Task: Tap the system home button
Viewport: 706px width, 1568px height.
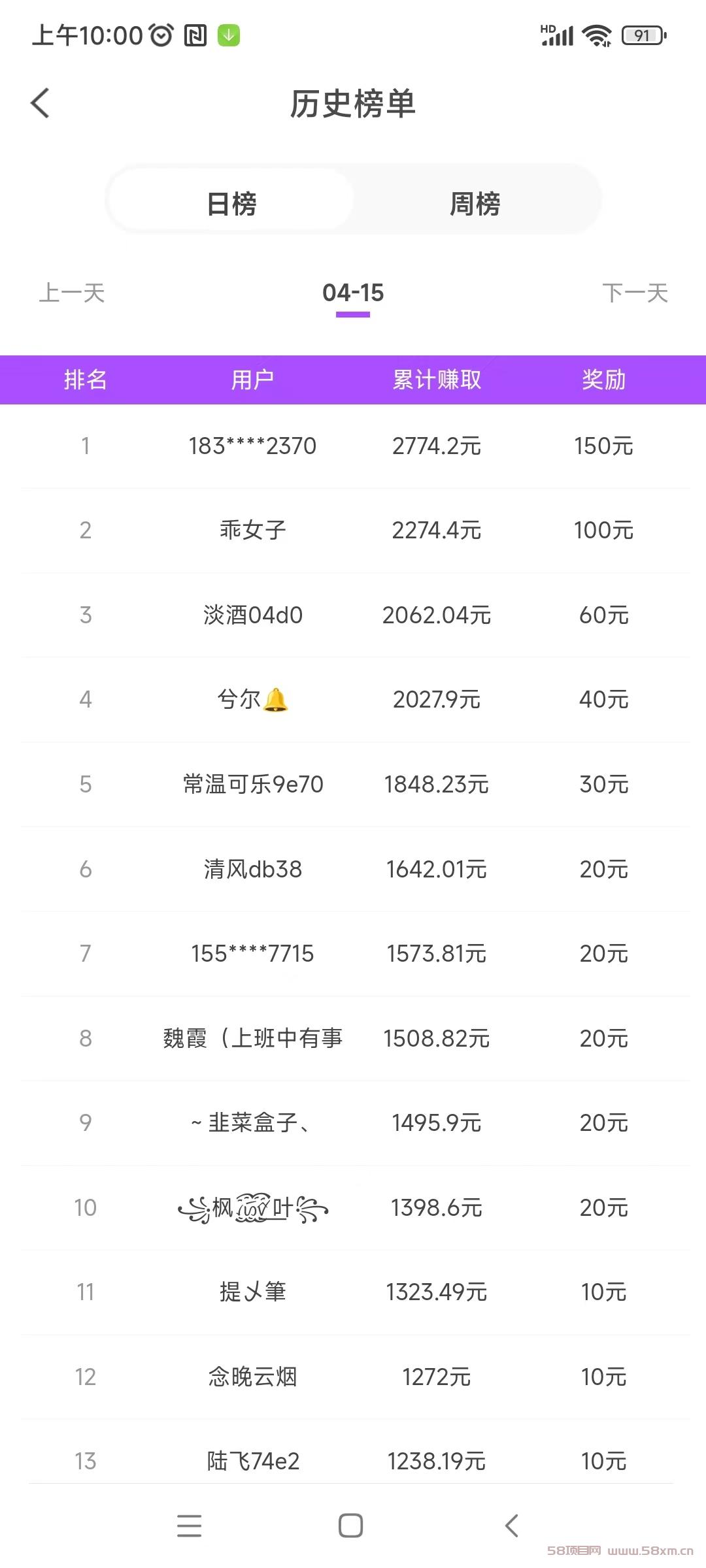Action: pyautogui.click(x=351, y=1526)
